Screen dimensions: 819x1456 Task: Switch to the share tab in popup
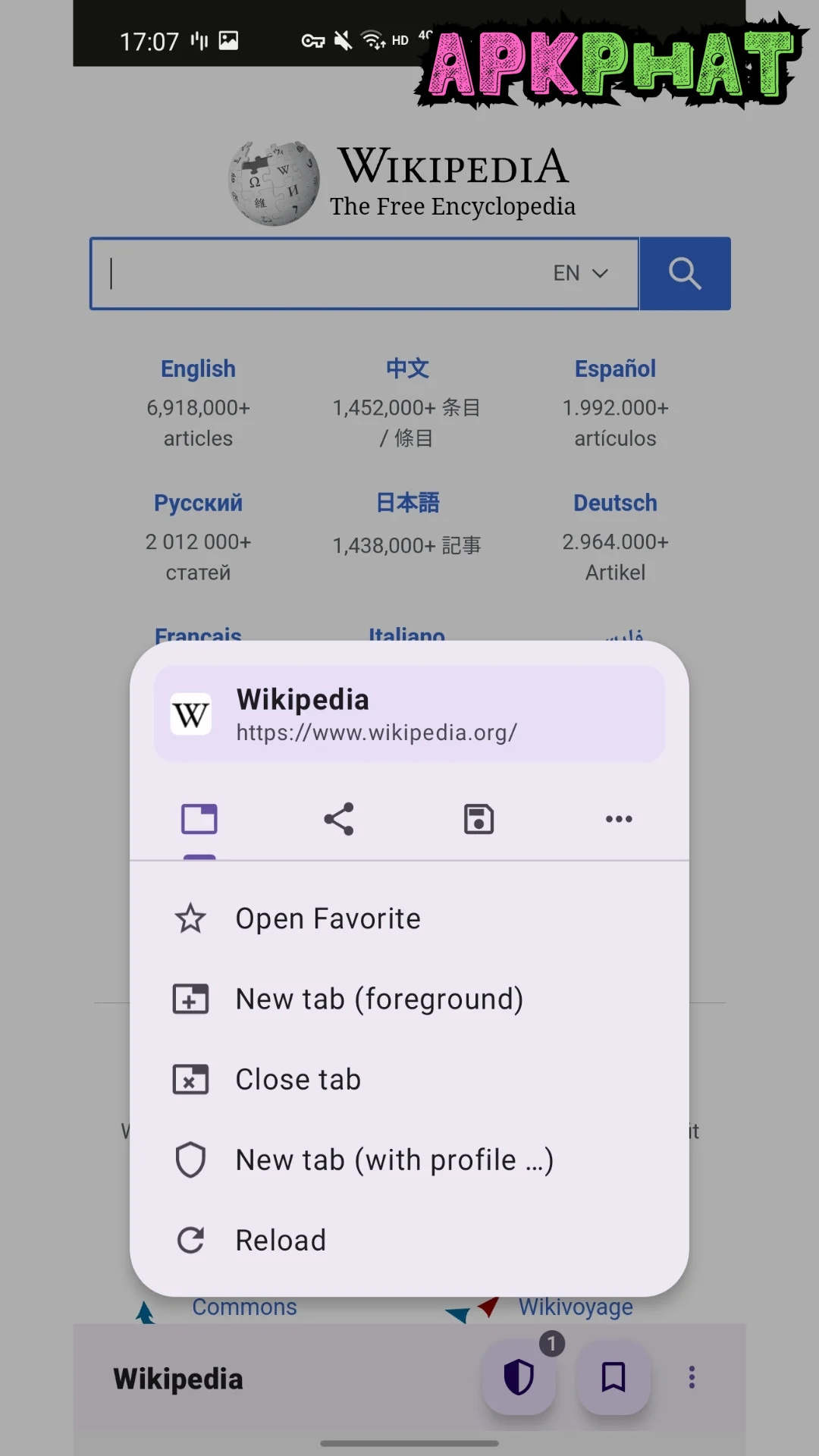pos(339,819)
